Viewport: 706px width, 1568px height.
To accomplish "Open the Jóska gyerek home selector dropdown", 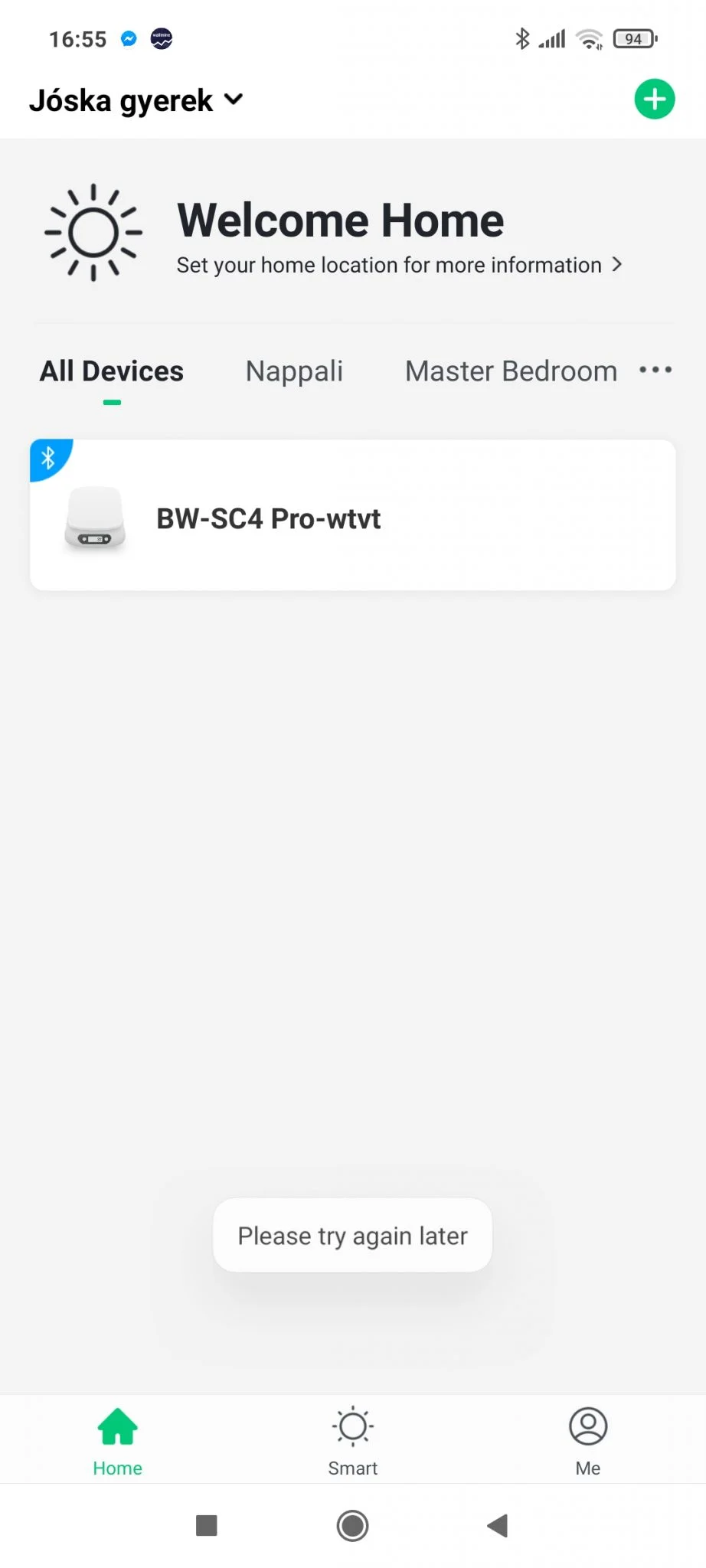I will point(136,100).
